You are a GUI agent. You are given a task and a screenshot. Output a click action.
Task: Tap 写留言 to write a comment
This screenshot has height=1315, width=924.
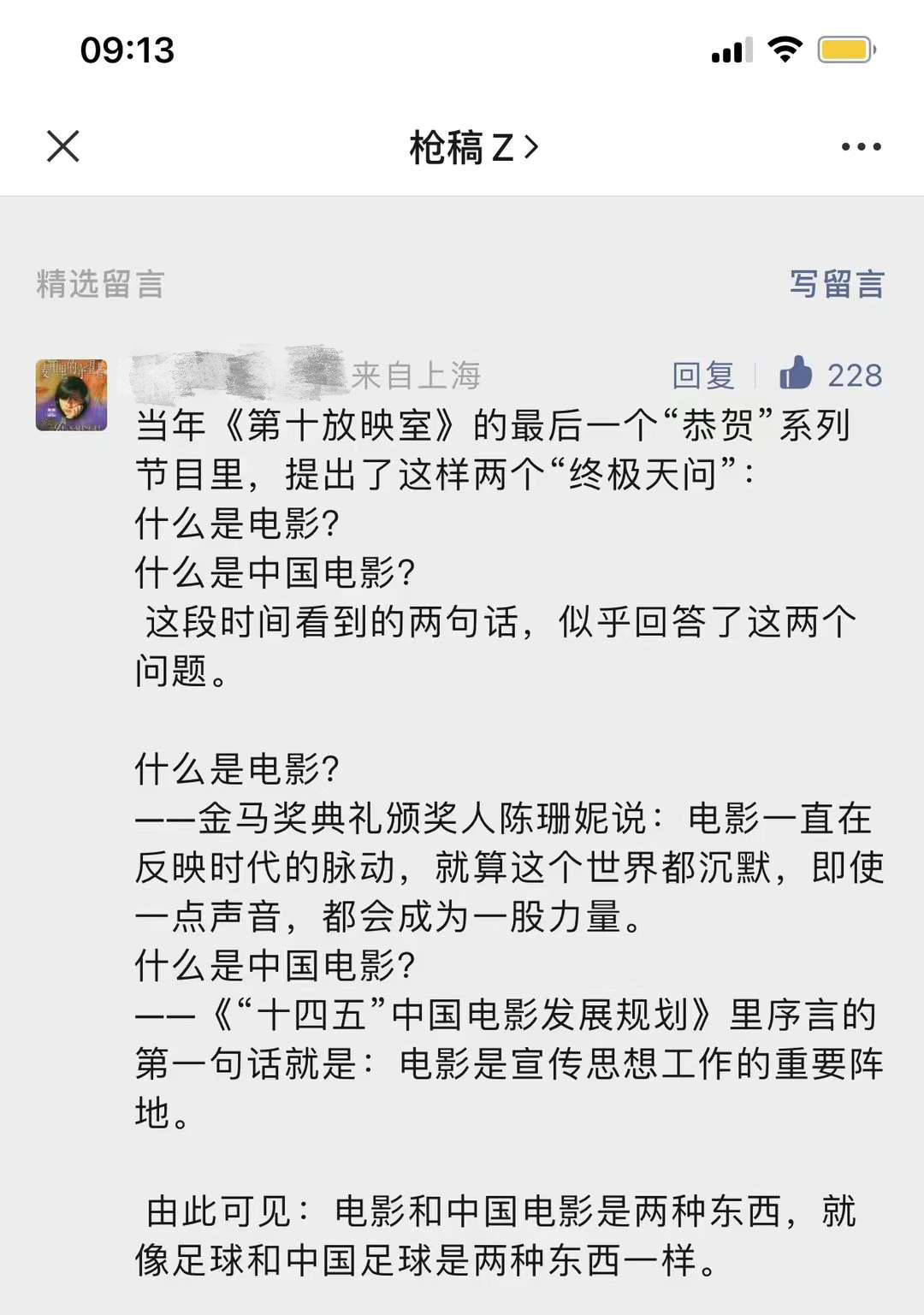click(836, 284)
